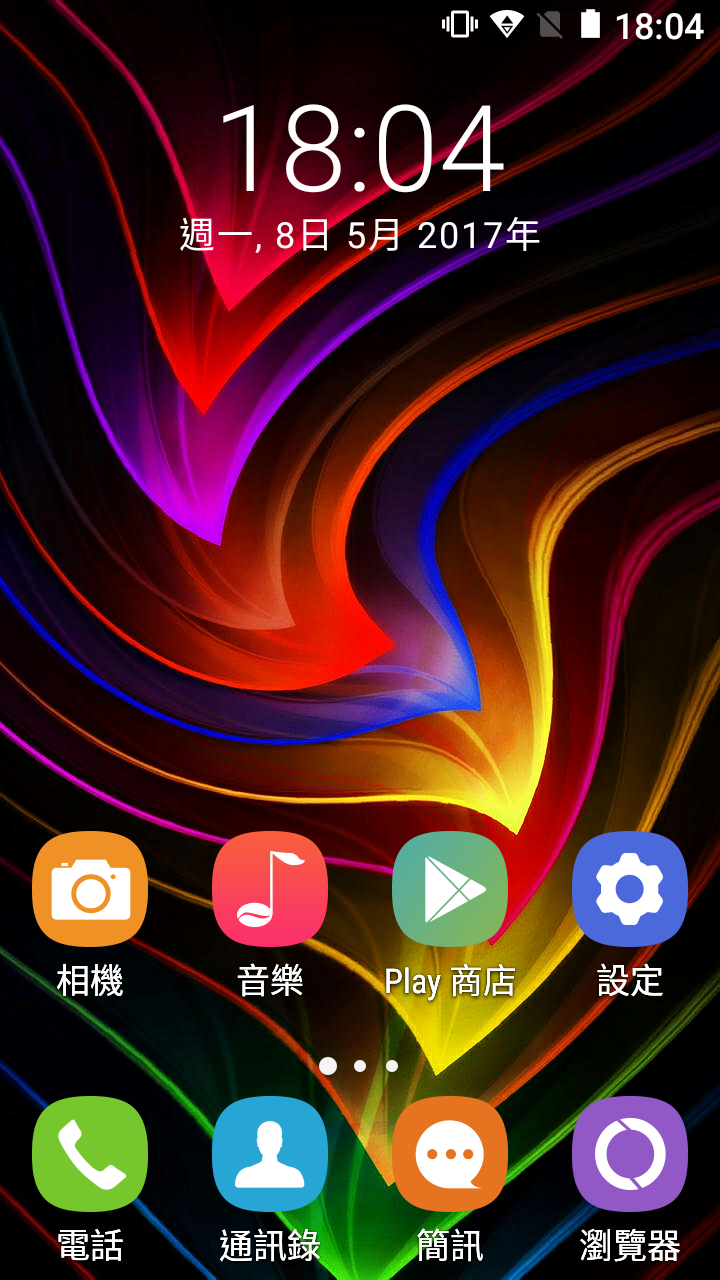The height and width of the screenshot is (1280, 720).
Task: Tap the 18:04 clock widget
Action: coord(360,150)
